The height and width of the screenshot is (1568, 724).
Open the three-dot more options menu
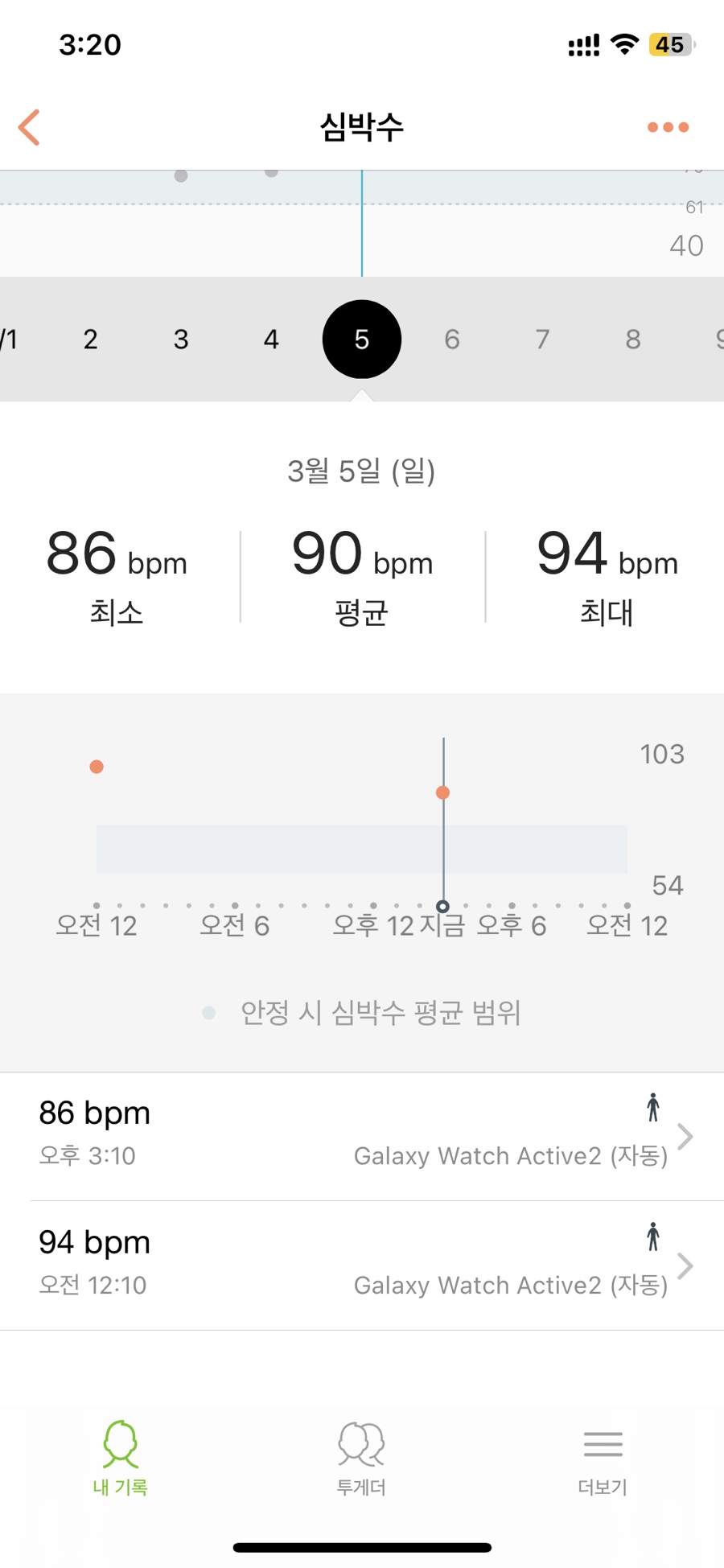(668, 127)
